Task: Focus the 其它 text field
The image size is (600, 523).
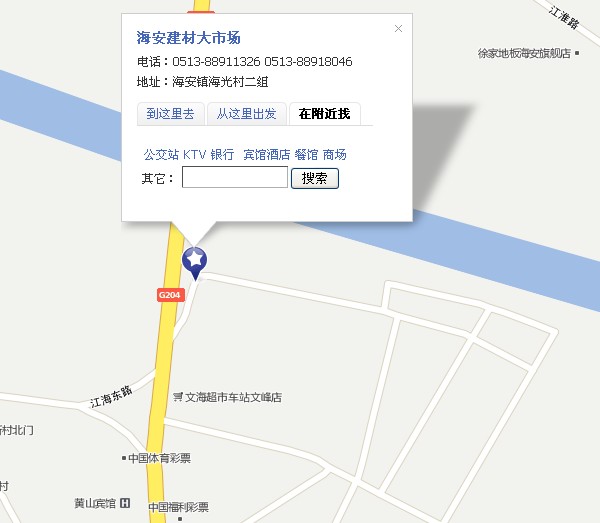Action: click(x=234, y=178)
